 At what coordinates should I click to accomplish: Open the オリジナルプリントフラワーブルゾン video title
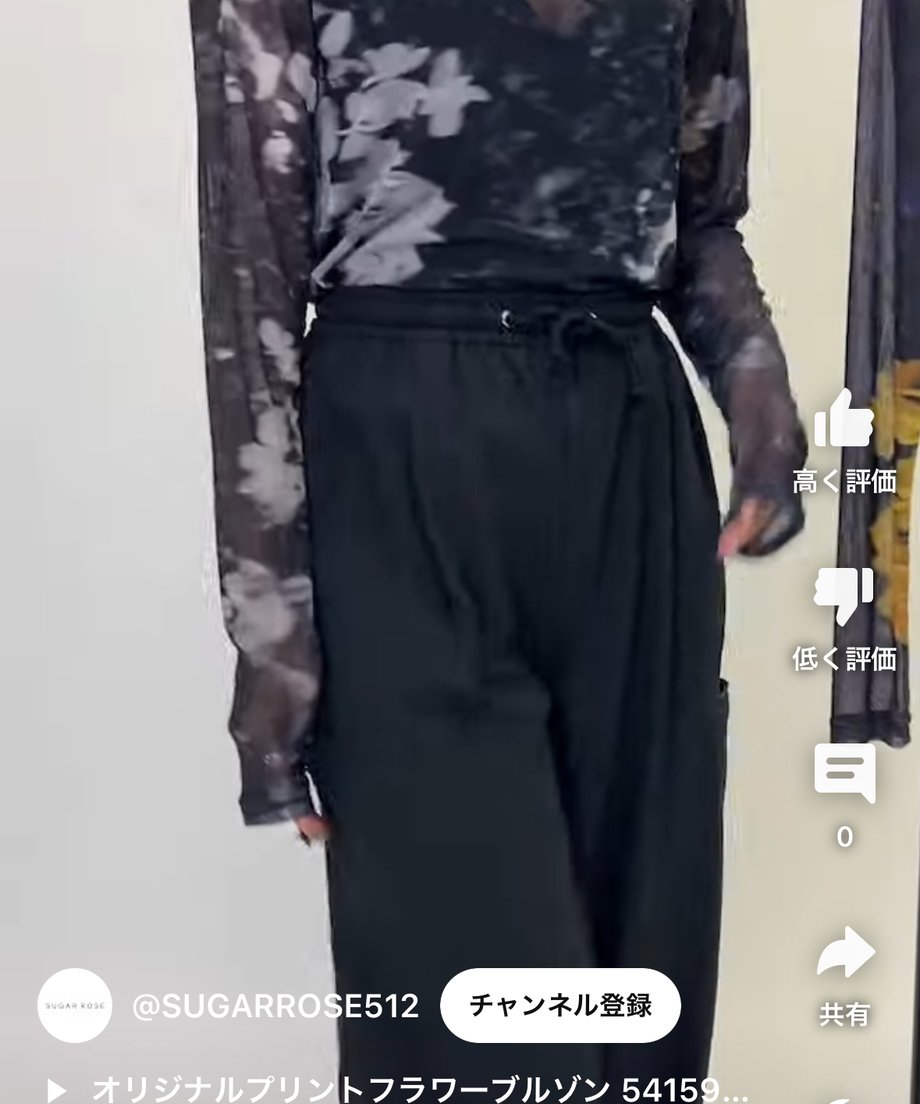point(420,1089)
